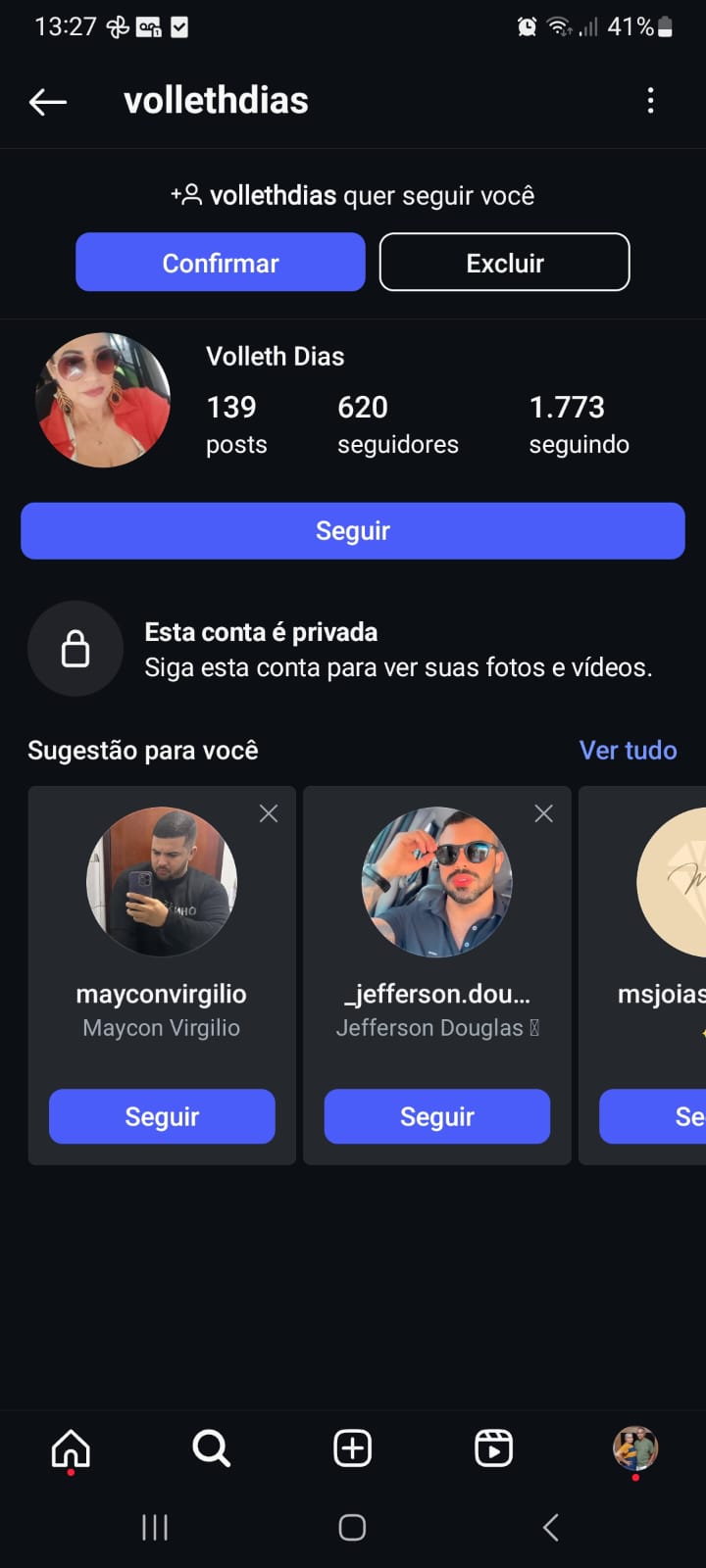View Volleth Dias profile picture
The image size is (706, 1568).
click(x=103, y=400)
